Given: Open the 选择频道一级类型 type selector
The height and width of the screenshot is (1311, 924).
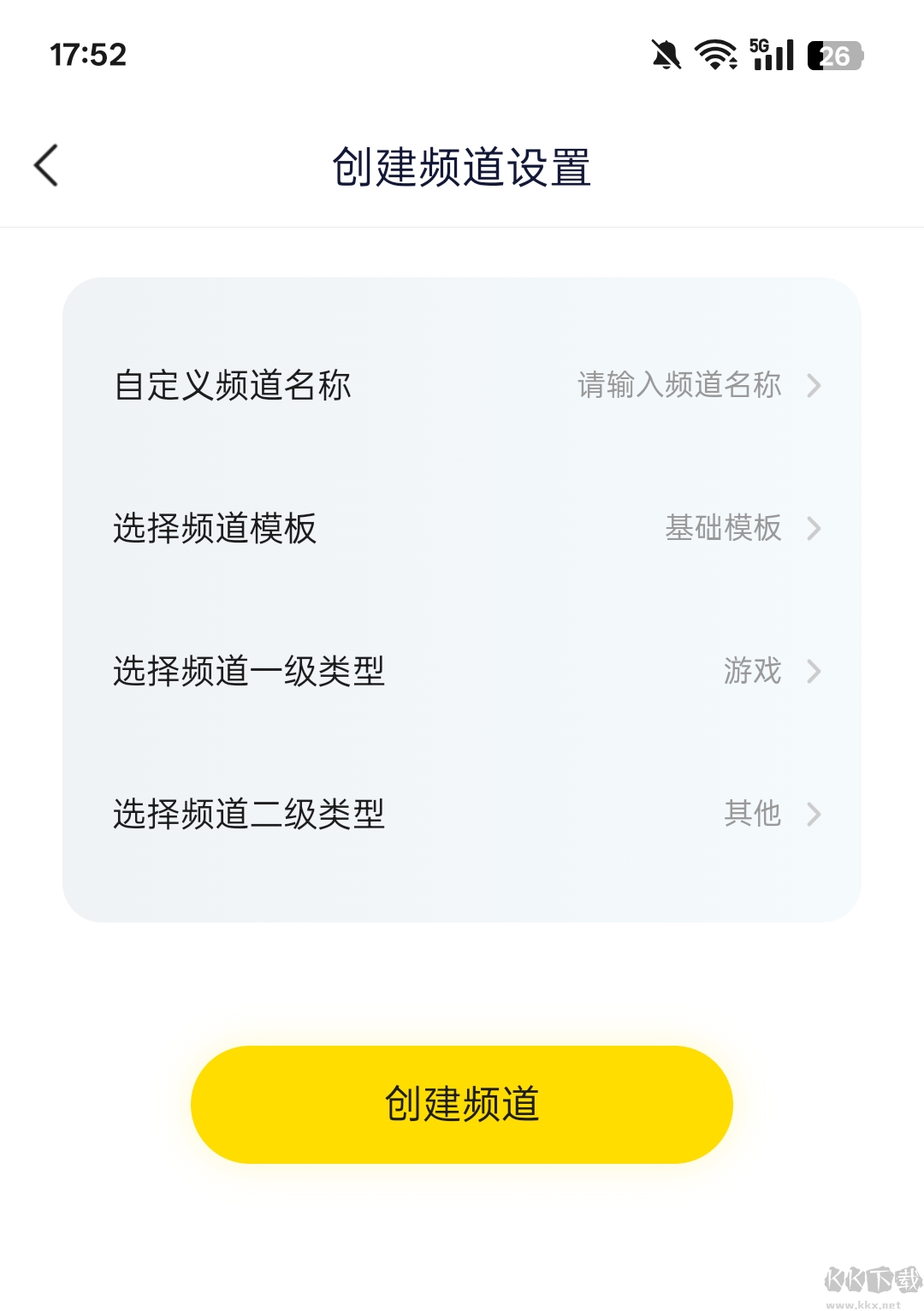Looking at the screenshot, I should tap(248, 673).
